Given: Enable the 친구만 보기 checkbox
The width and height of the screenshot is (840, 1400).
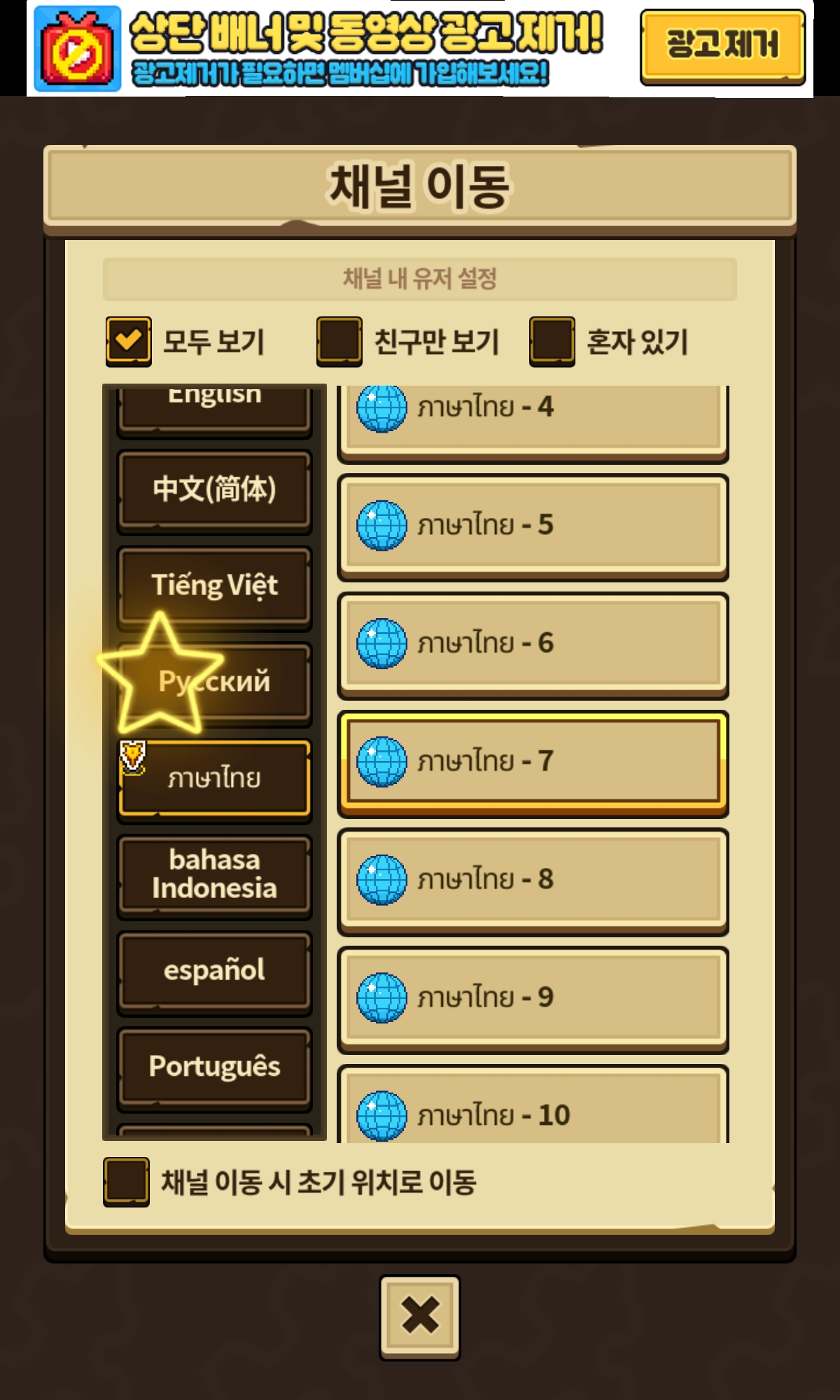Looking at the screenshot, I should 339,342.
